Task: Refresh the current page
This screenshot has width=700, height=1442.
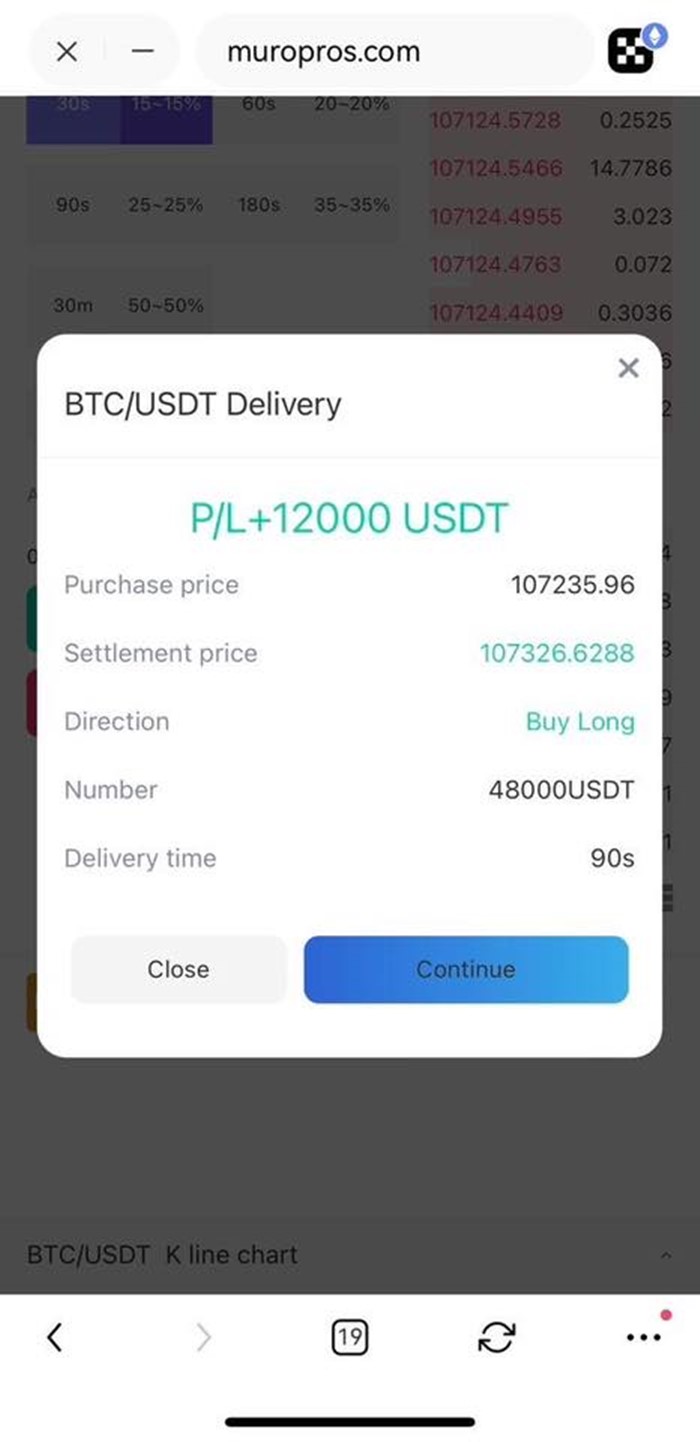Action: pyautogui.click(x=497, y=1337)
